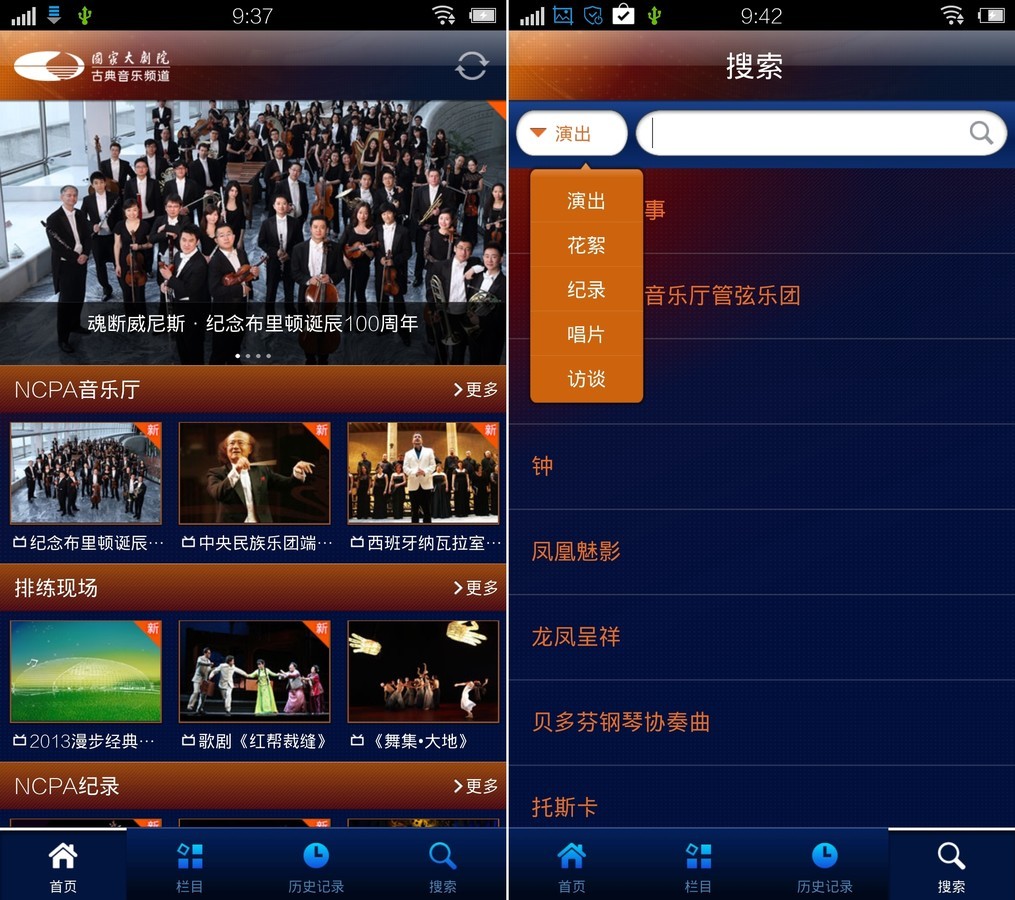
Task: Select 访谈 in the category list
Action: pos(586,379)
